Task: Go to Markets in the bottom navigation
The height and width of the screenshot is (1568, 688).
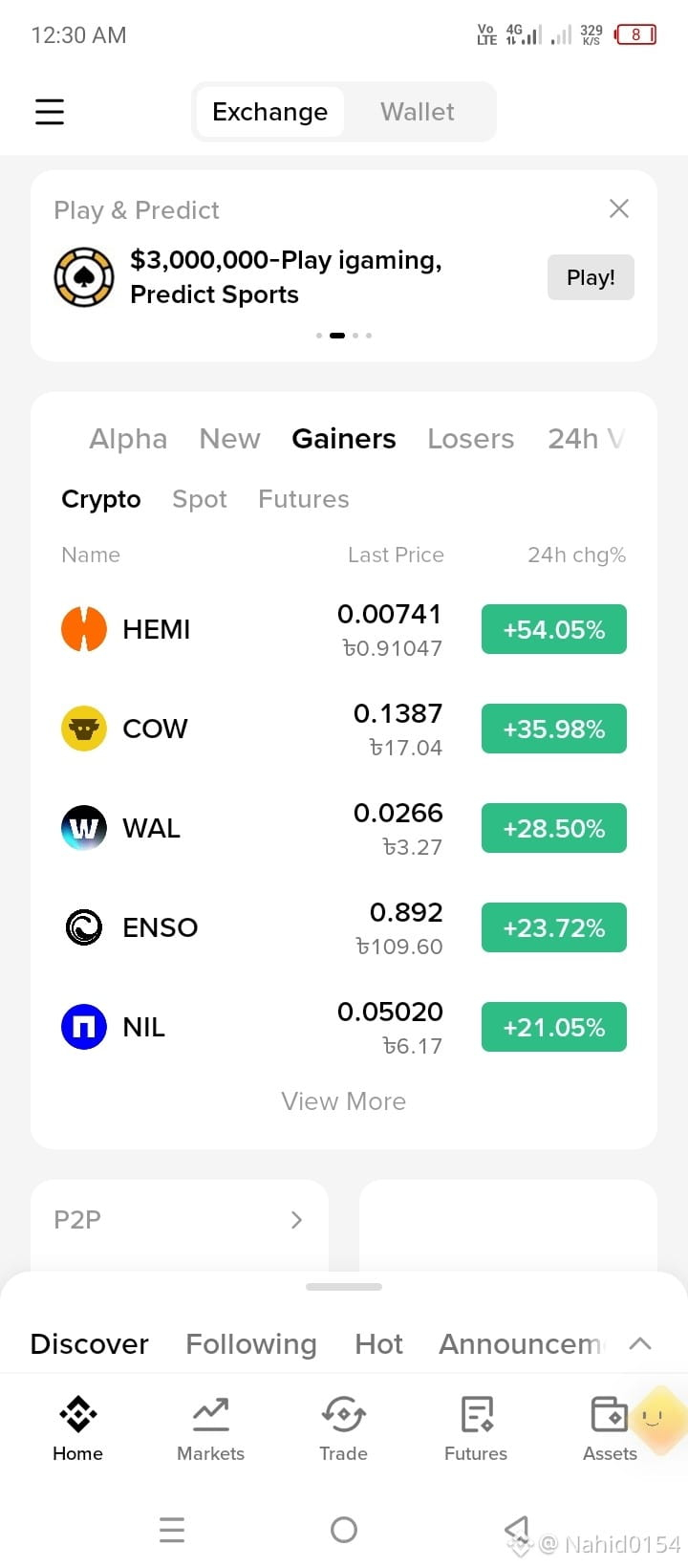Action: click(x=211, y=1429)
